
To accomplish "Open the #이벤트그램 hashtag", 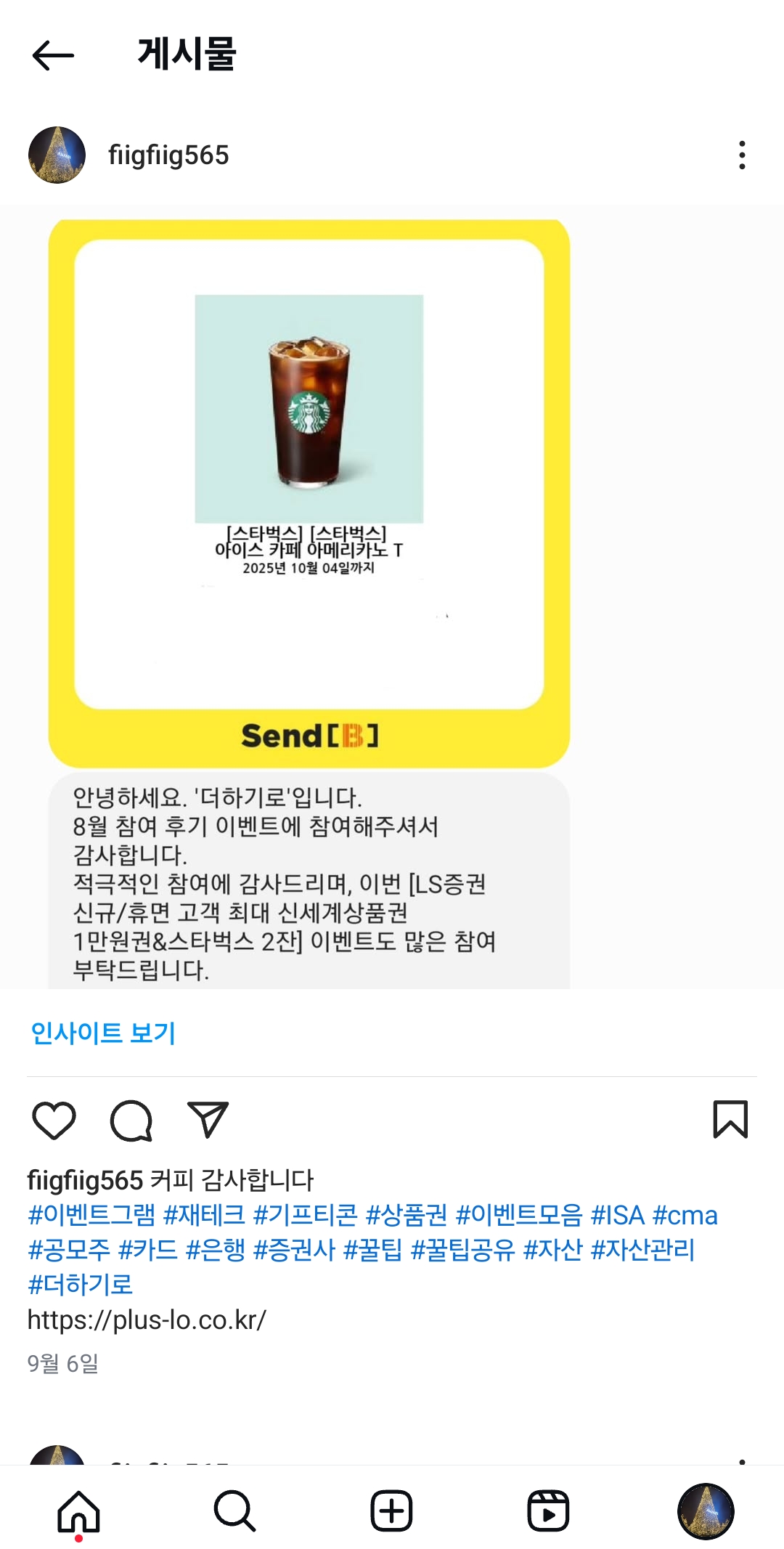I will click(91, 1215).
